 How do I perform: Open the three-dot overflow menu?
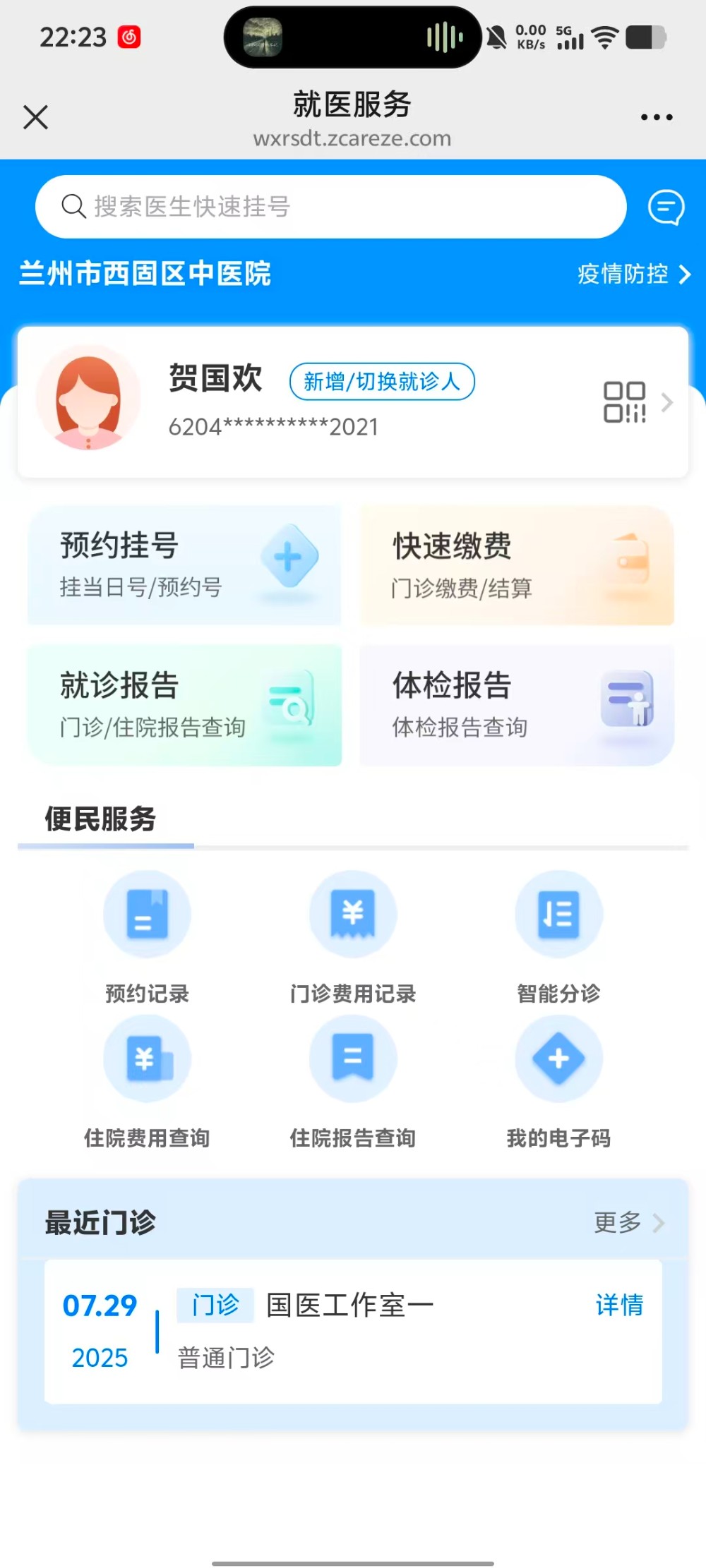(x=656, y=117)
